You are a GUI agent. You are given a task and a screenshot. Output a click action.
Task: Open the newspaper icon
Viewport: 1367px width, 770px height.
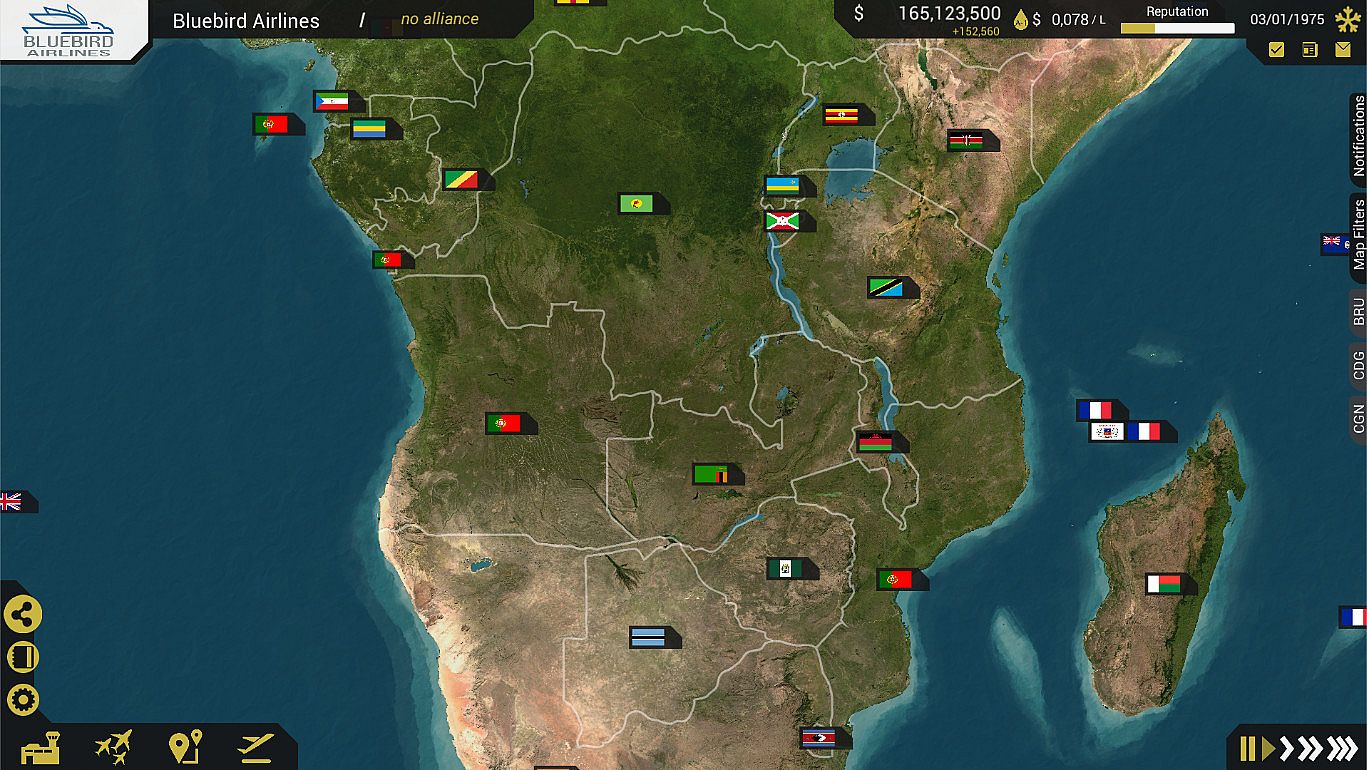[x=1309, y=49]
